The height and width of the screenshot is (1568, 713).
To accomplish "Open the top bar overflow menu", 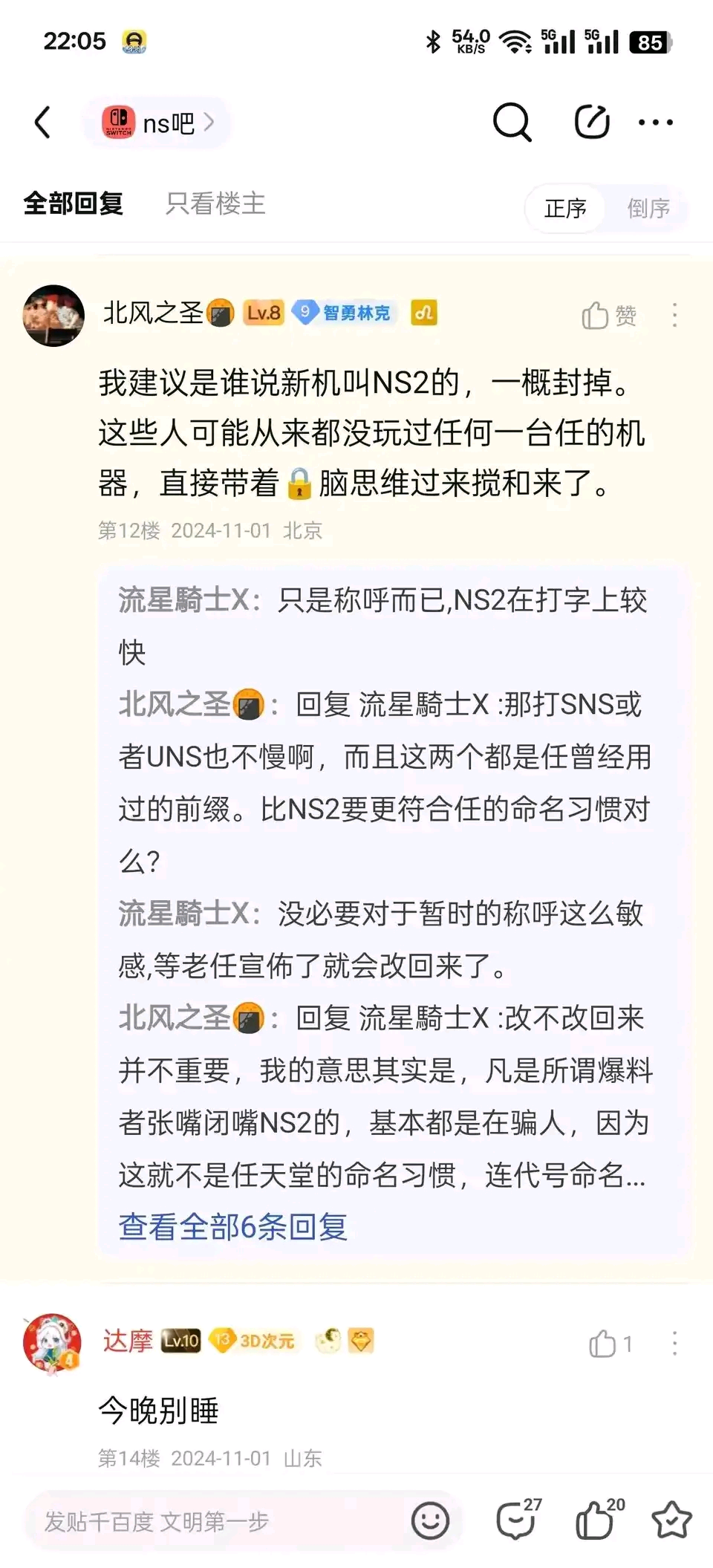I will pyautogui.click(x=656, y=123).
